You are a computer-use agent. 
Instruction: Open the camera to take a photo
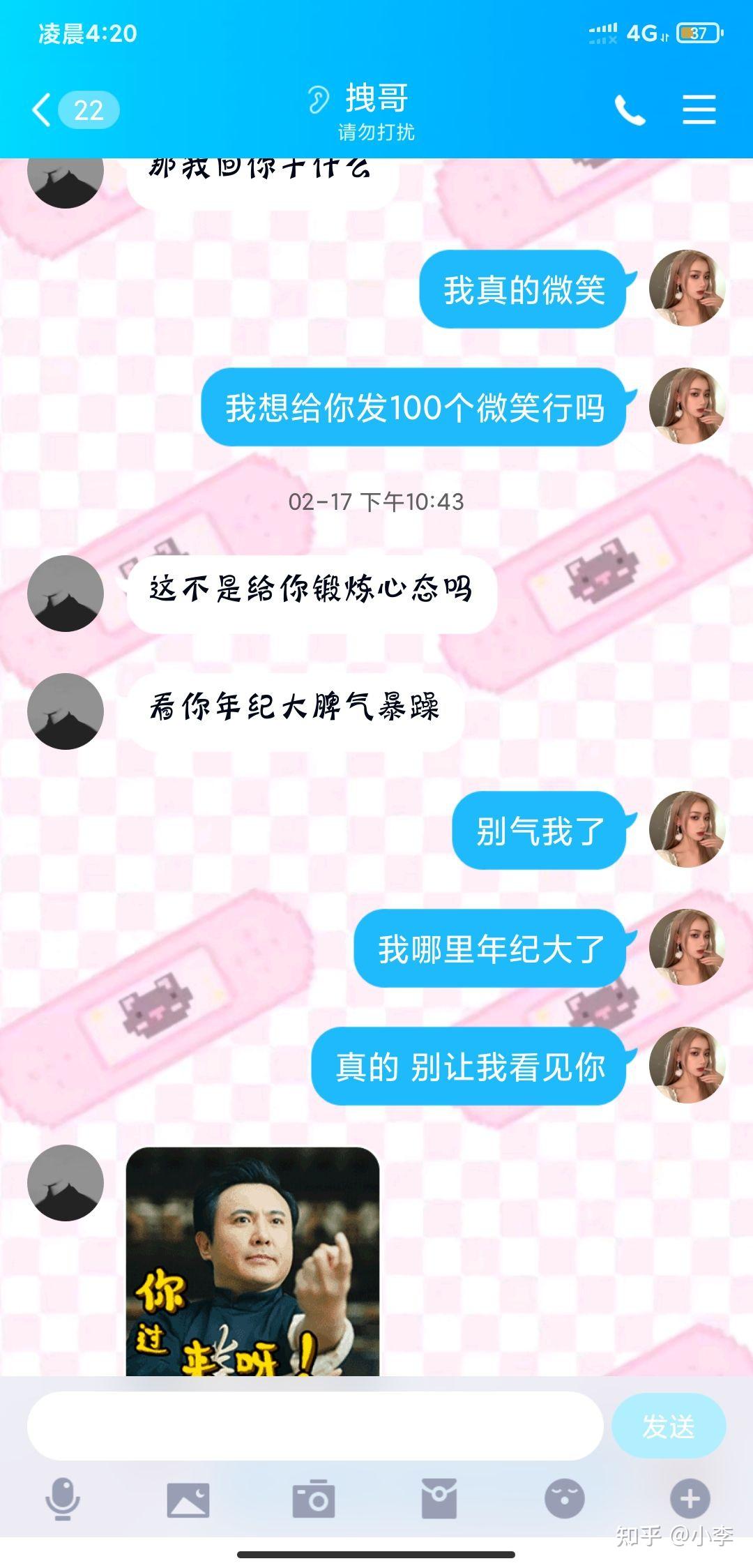[314, 1499]
